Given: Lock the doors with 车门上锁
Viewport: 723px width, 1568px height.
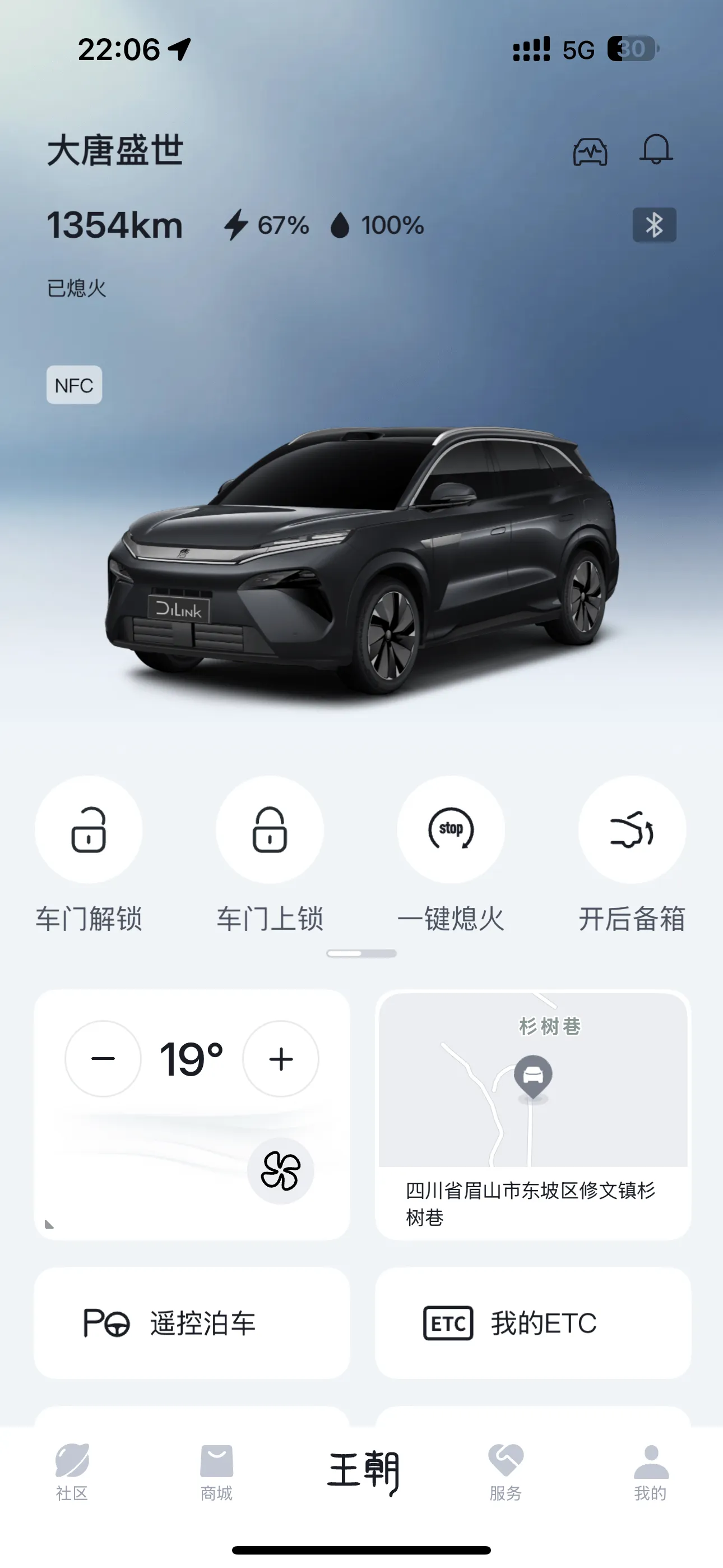Looking at the screenshot, I should 270,829.
